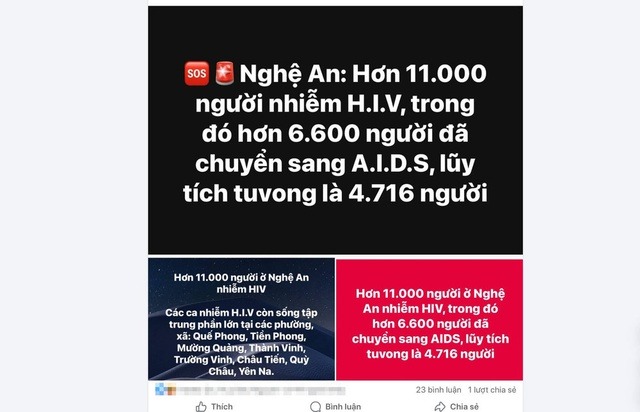Tap Bình luận to comment

[x=335, y=406]
